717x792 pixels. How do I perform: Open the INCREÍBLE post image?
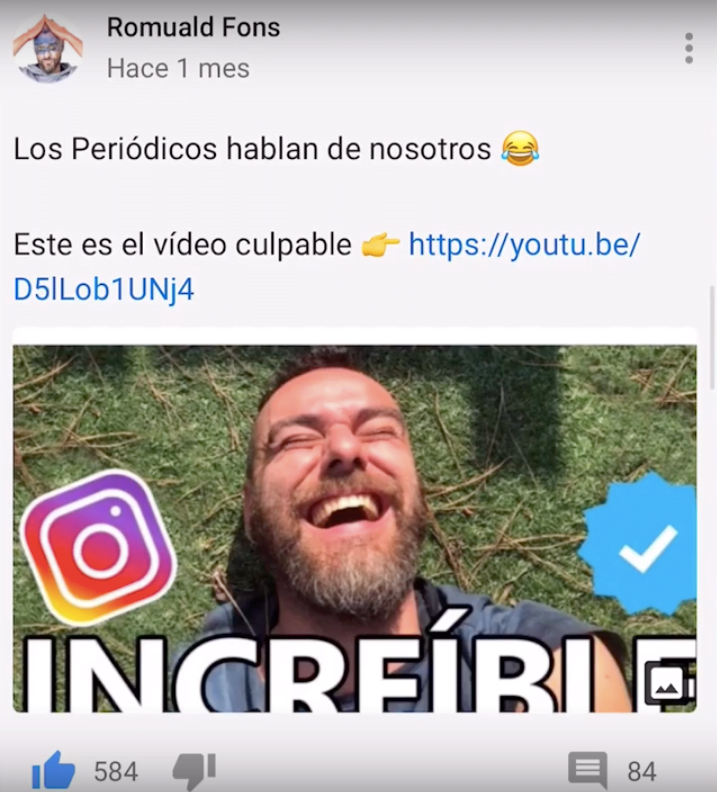click(x=355, y=528)
